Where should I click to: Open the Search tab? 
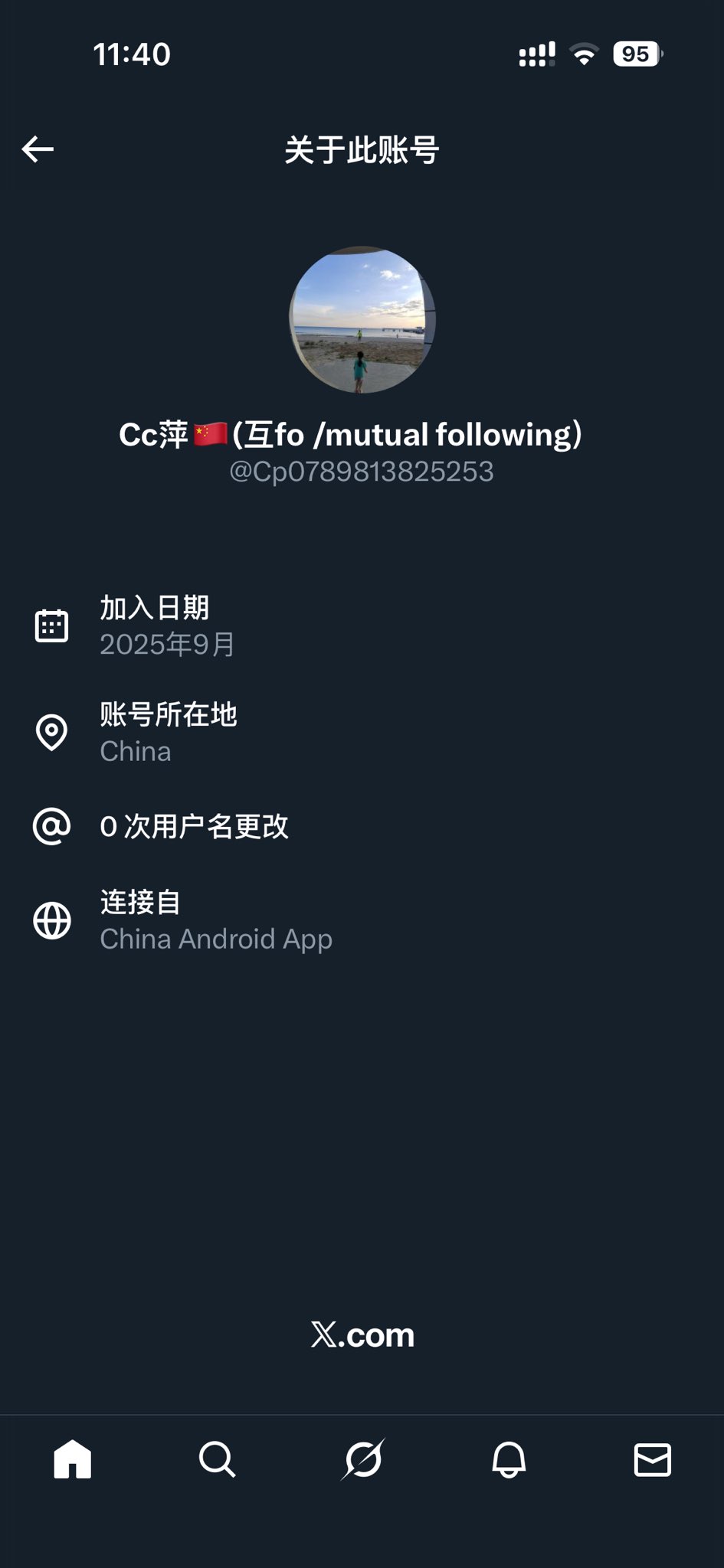217,1459
